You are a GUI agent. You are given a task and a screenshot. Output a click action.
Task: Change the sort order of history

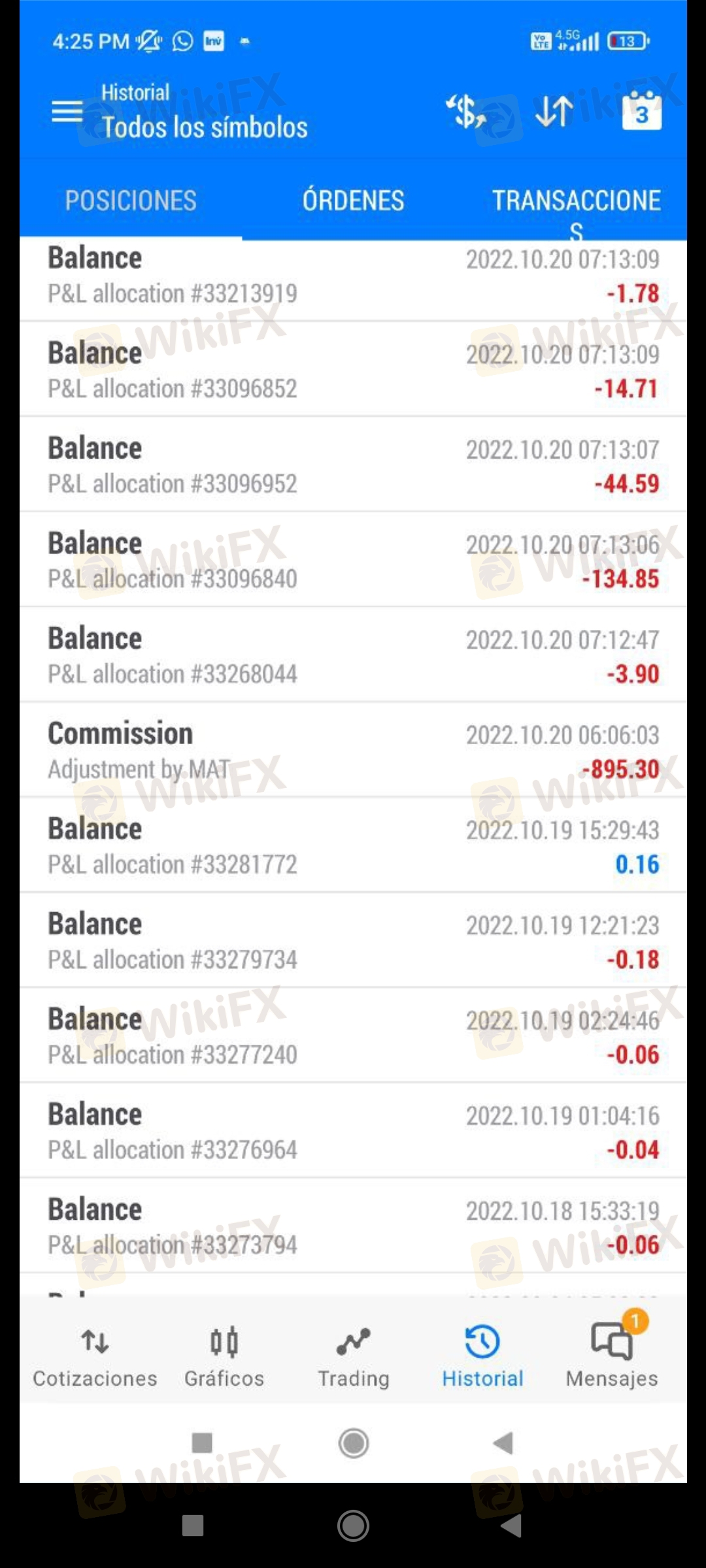point(554,112)
